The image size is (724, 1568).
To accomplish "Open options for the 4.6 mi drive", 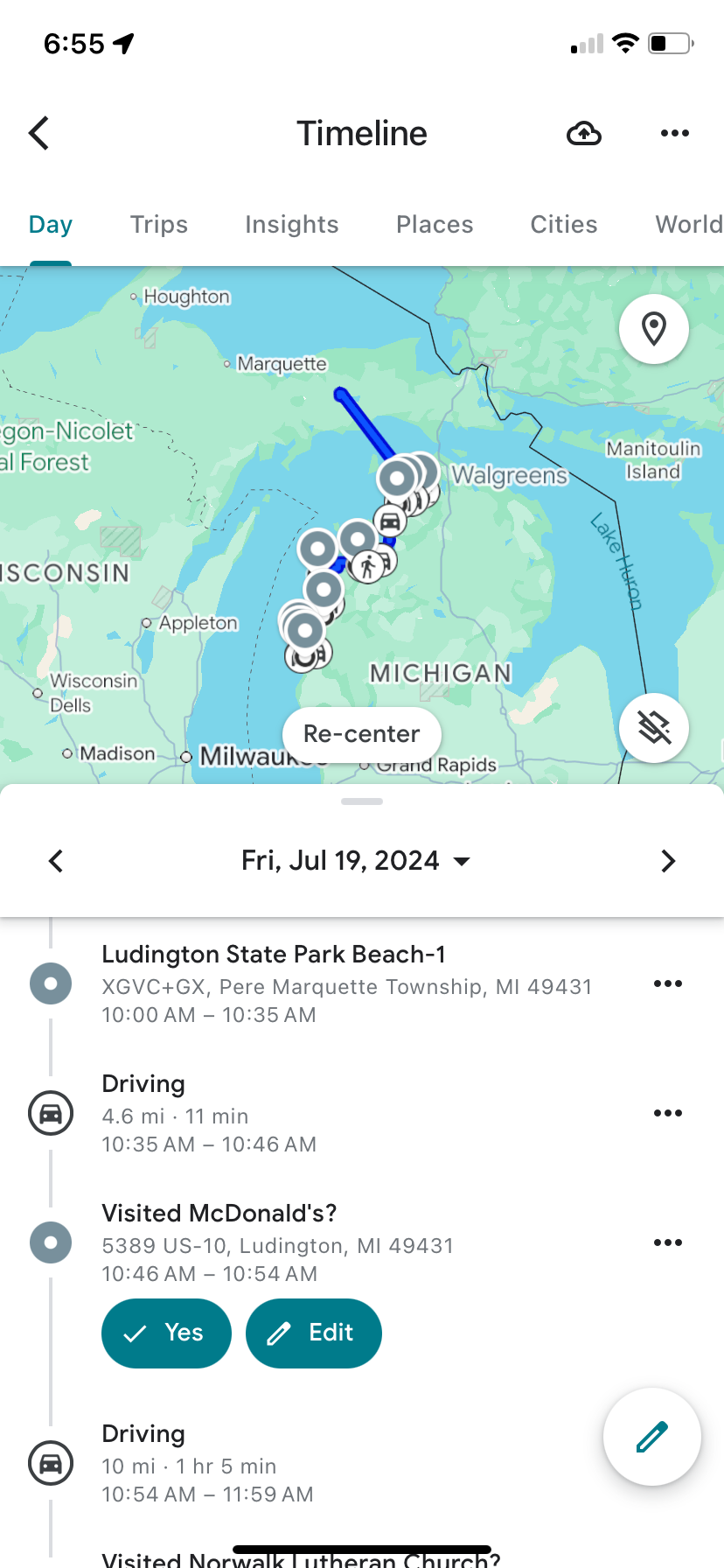I will pyautogui.click(x=668, y=1113).
